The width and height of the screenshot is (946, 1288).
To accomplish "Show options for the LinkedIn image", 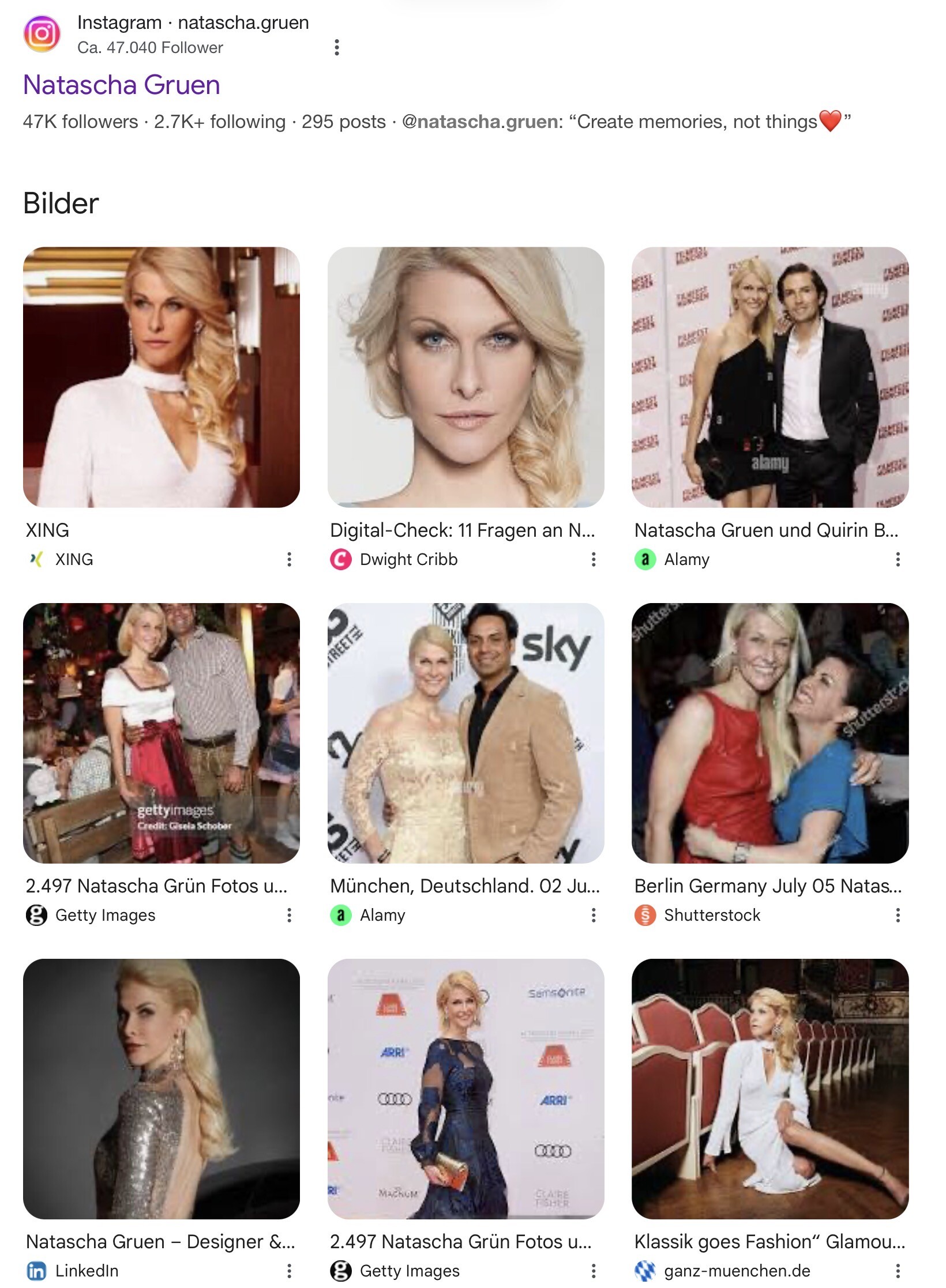I will [289, 1271].
